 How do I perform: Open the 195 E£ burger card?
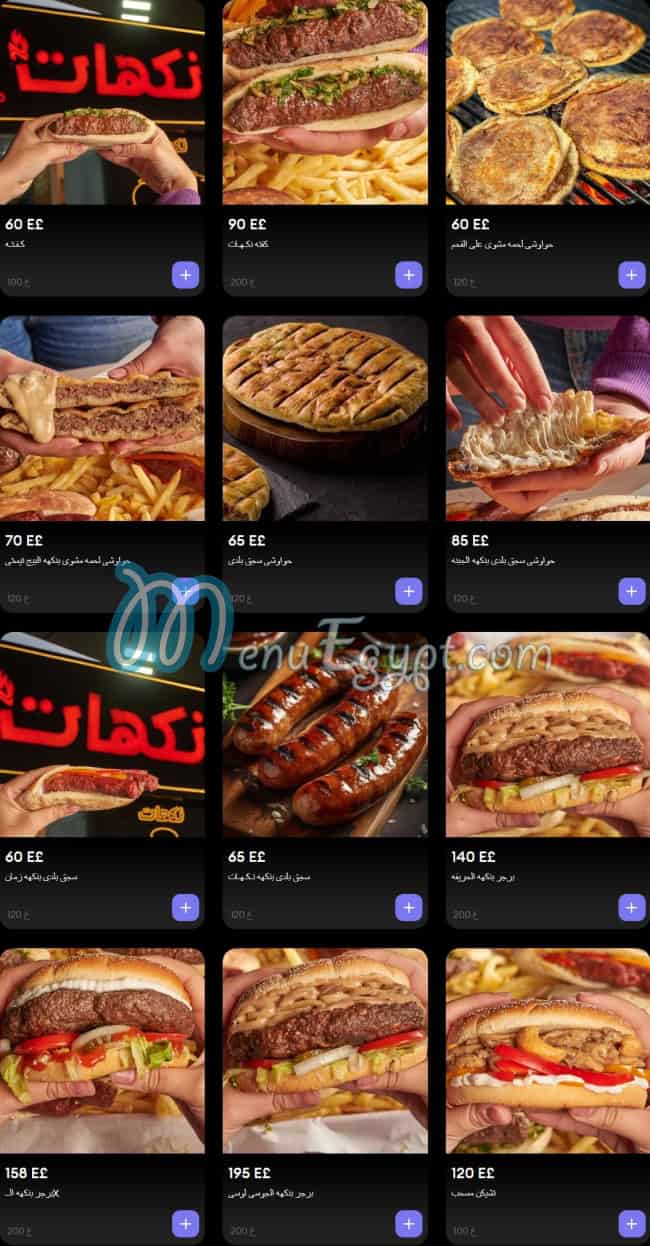click(x=324, y=1050)
